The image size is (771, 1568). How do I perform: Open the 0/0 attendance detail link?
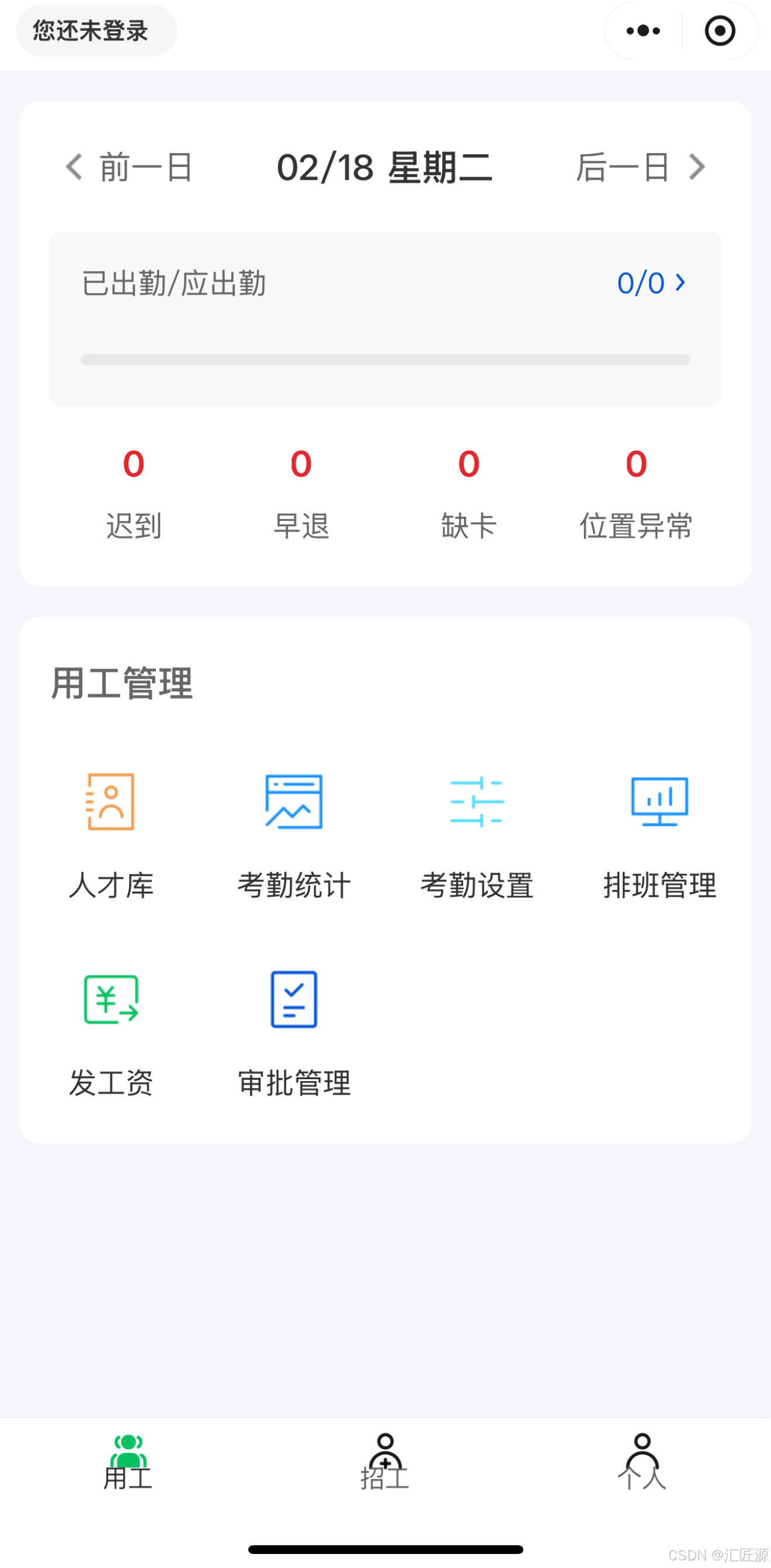pyautogui.click(x=651, y=283)
